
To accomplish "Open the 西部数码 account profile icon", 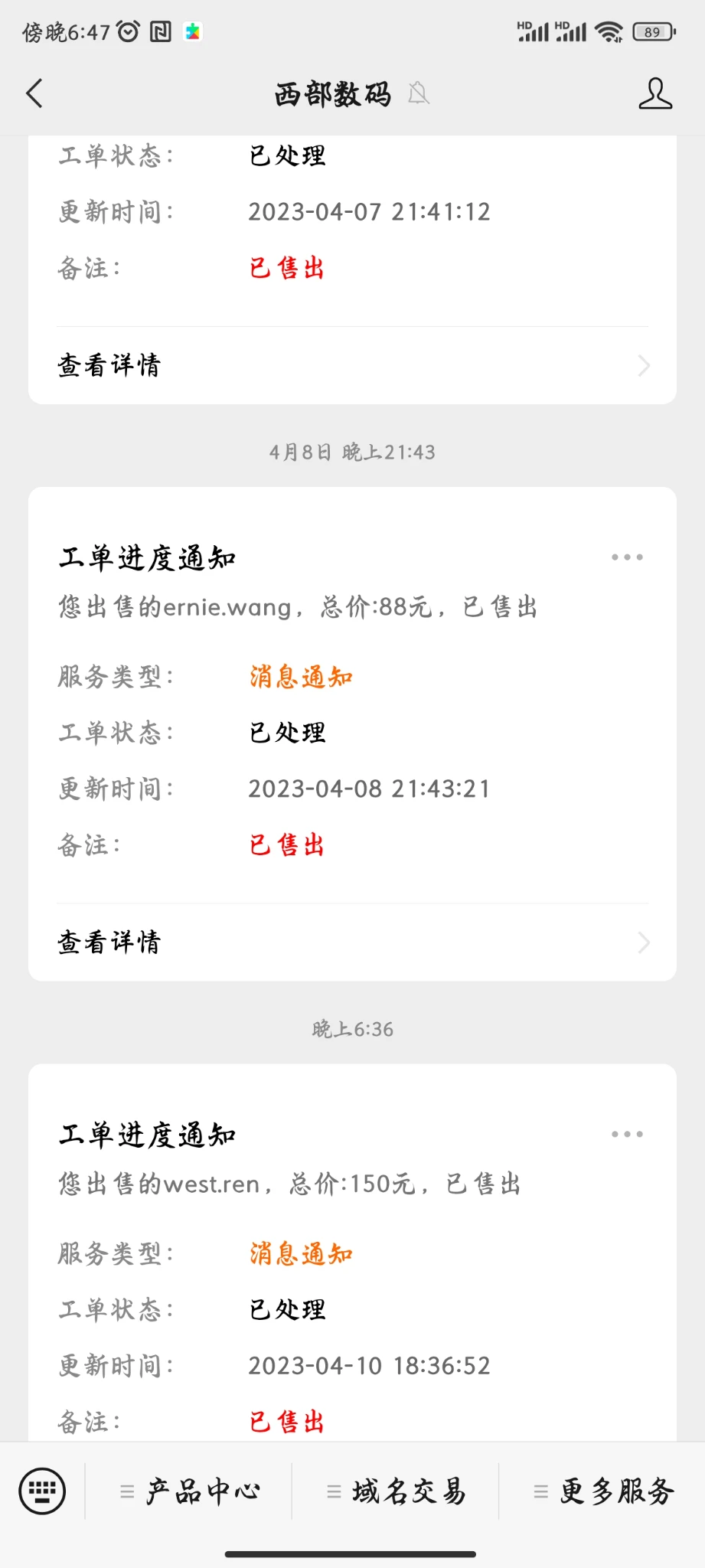I will click(x=655, y=93).
